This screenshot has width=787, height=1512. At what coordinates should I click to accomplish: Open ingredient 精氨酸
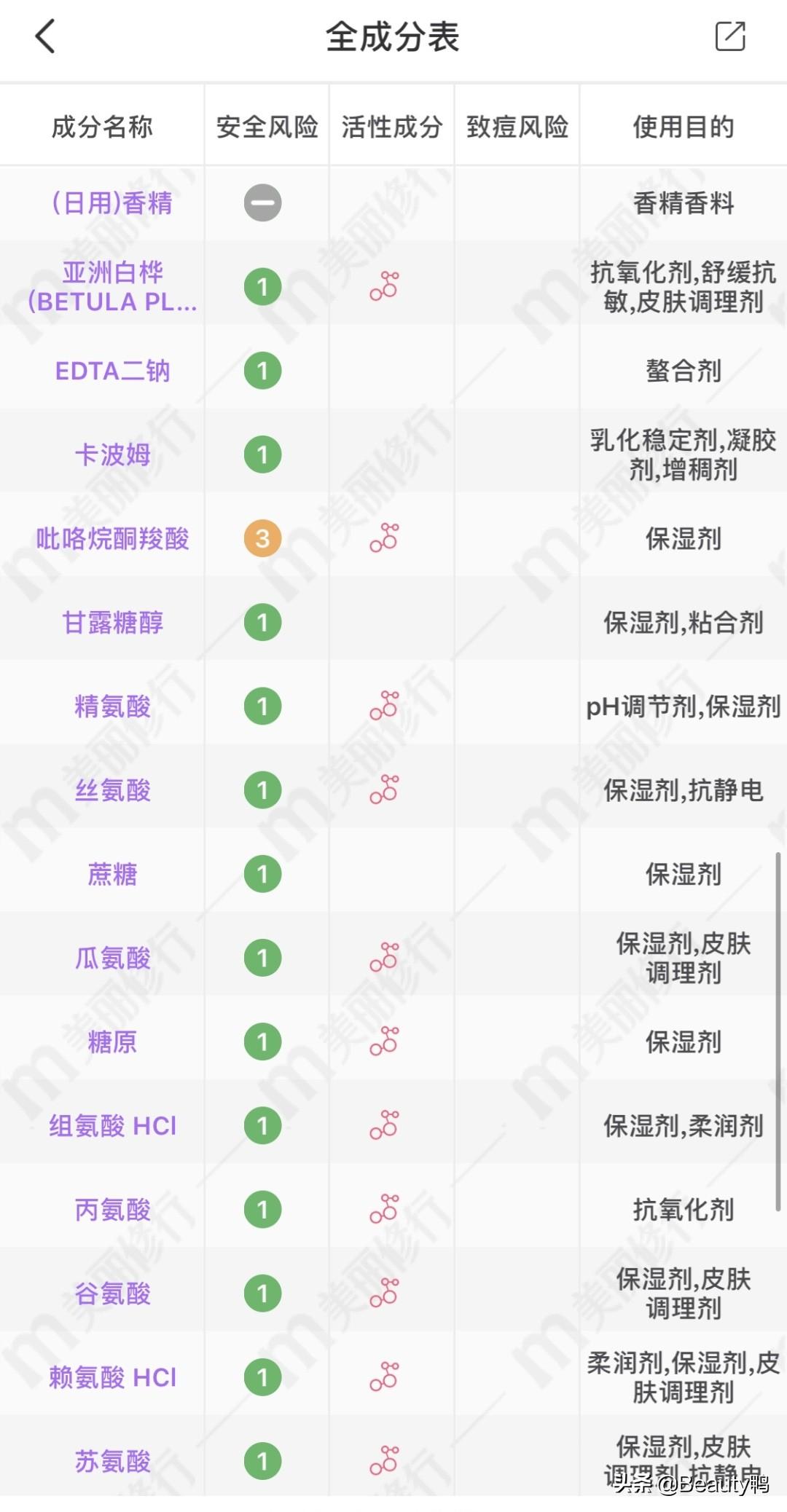(112, 706)
